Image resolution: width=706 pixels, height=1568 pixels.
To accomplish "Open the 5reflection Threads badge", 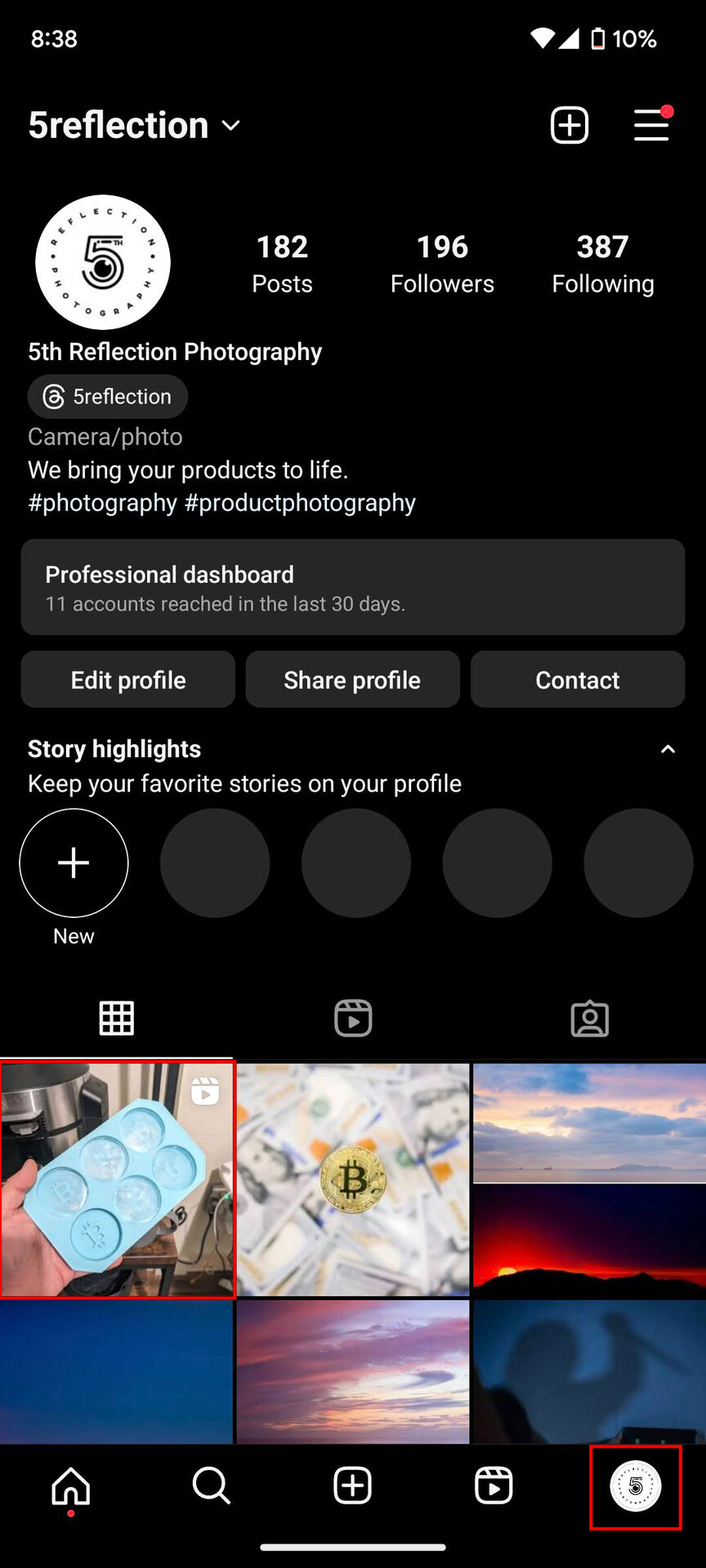I will tap(107, 397).
